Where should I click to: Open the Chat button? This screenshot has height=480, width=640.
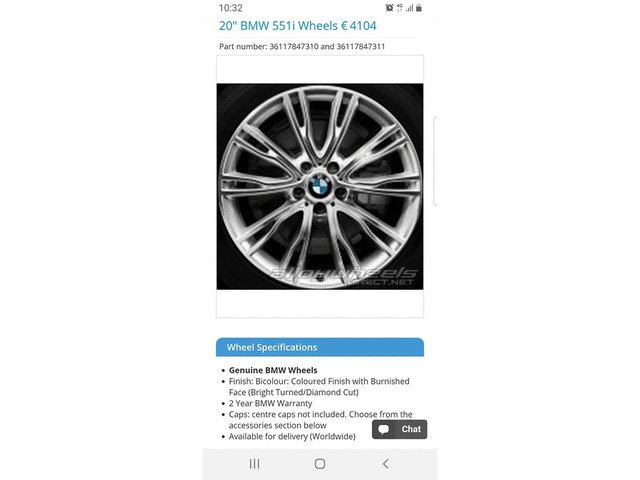[400, 429]
